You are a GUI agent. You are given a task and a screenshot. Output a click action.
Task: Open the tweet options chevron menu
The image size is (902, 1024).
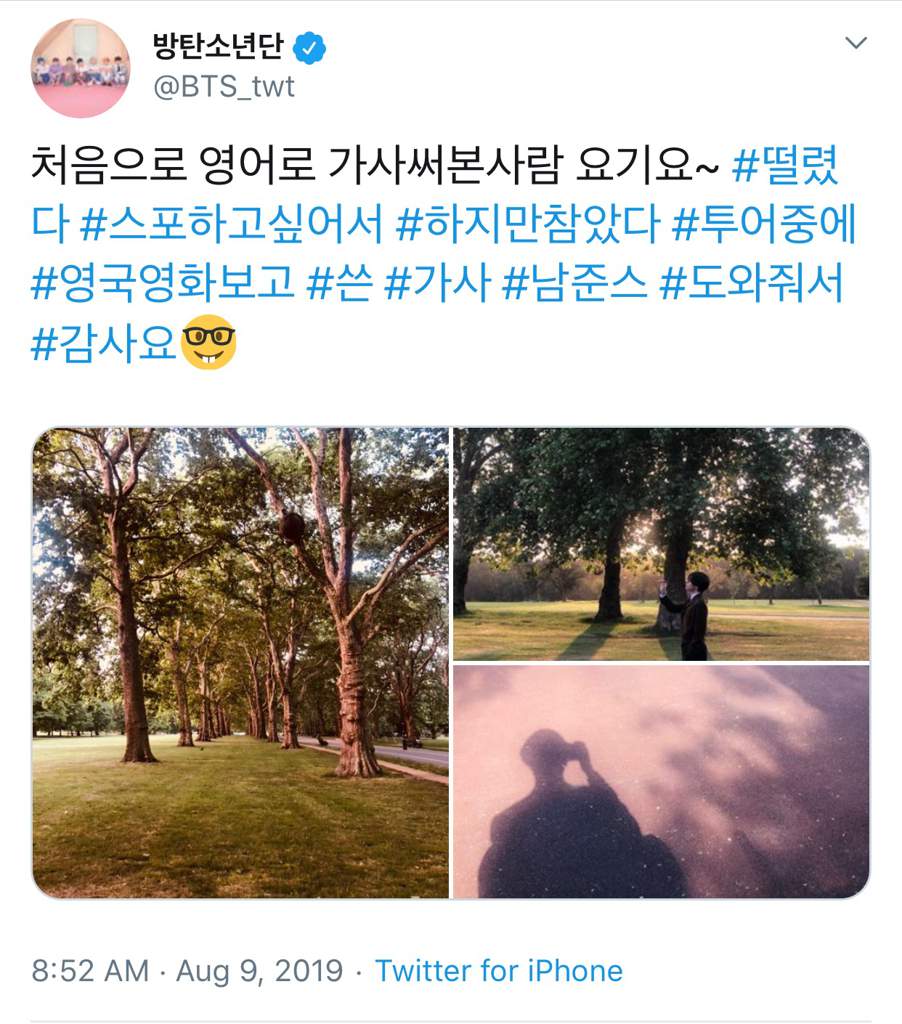(x=856, y=43)
